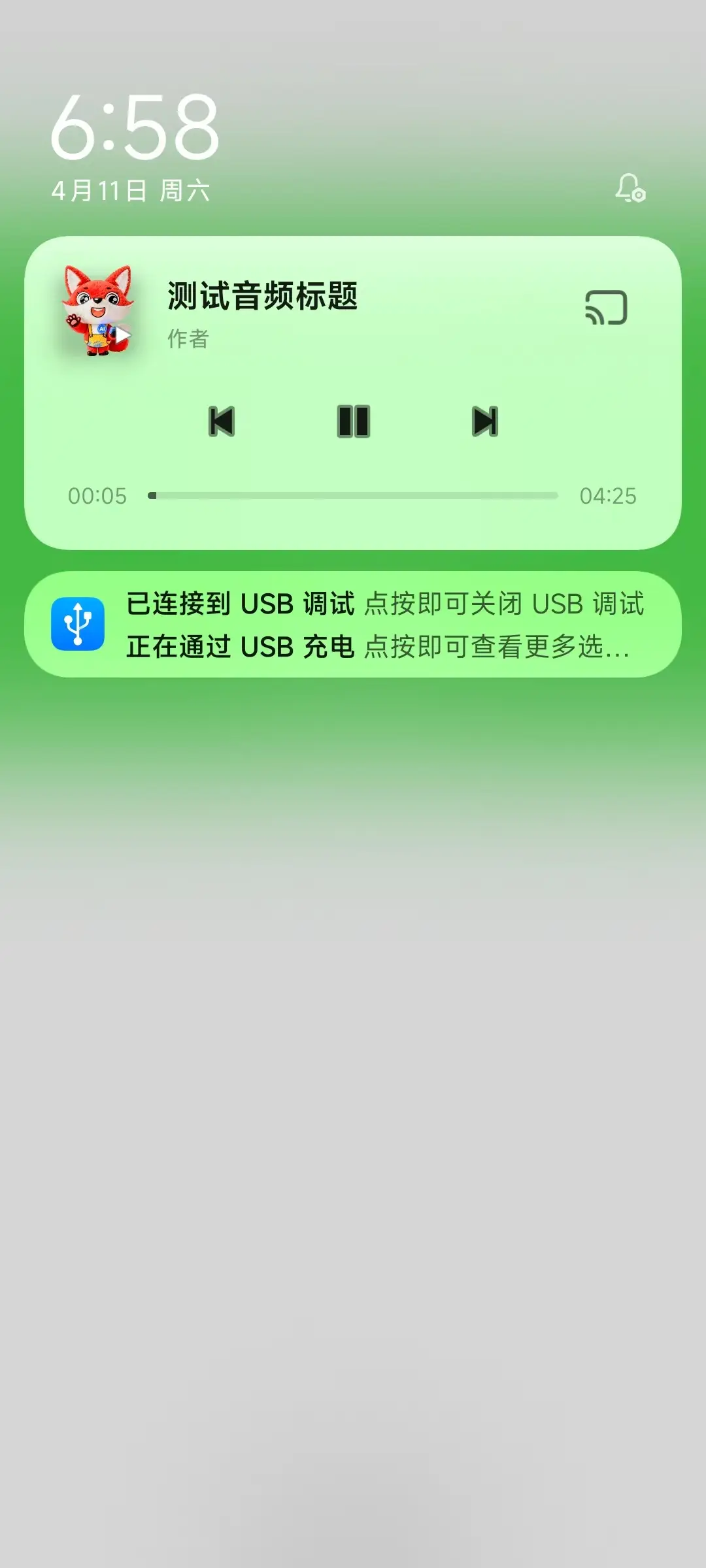Pause the playing audio
This screenshot has height=1568, width=706.
[354, 421]
